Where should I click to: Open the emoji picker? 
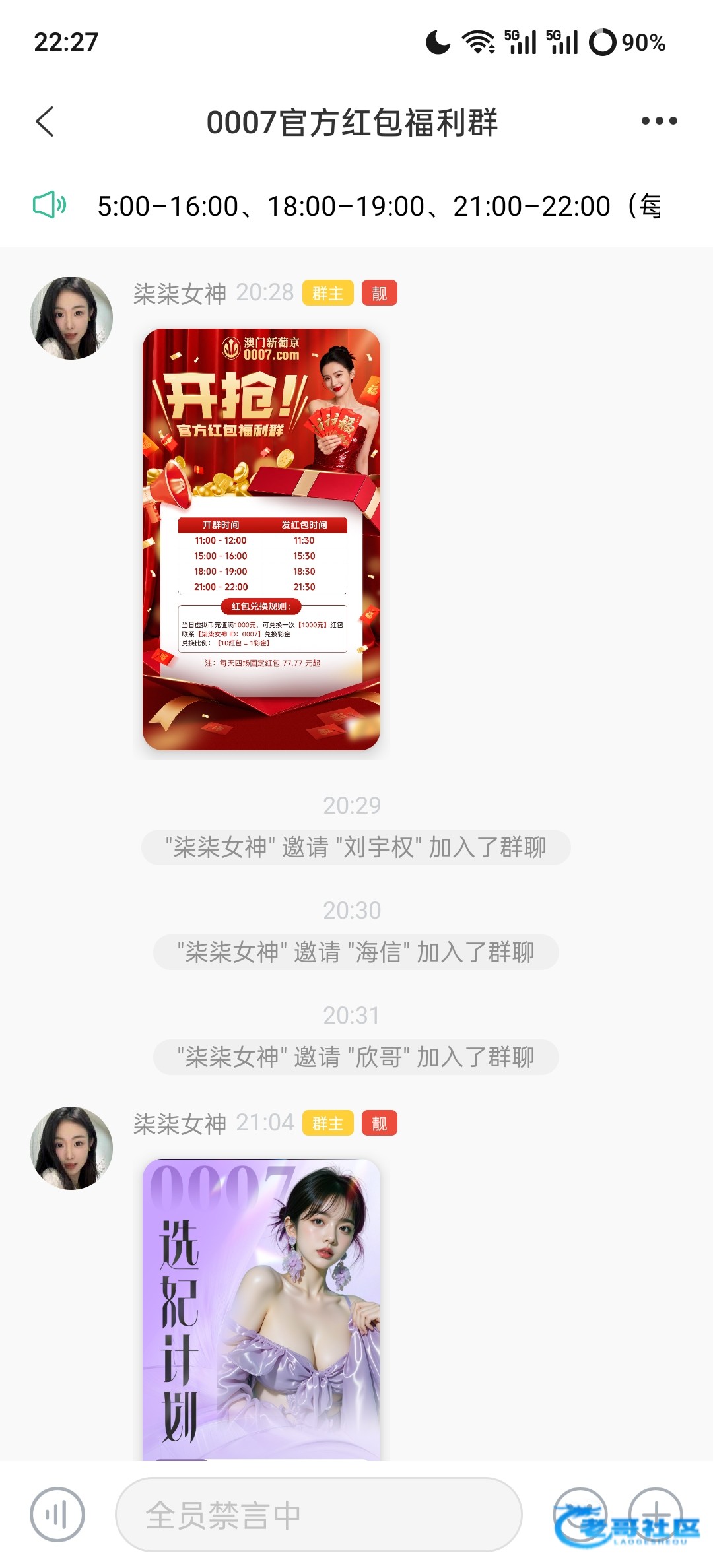(x=580, y=1513)
